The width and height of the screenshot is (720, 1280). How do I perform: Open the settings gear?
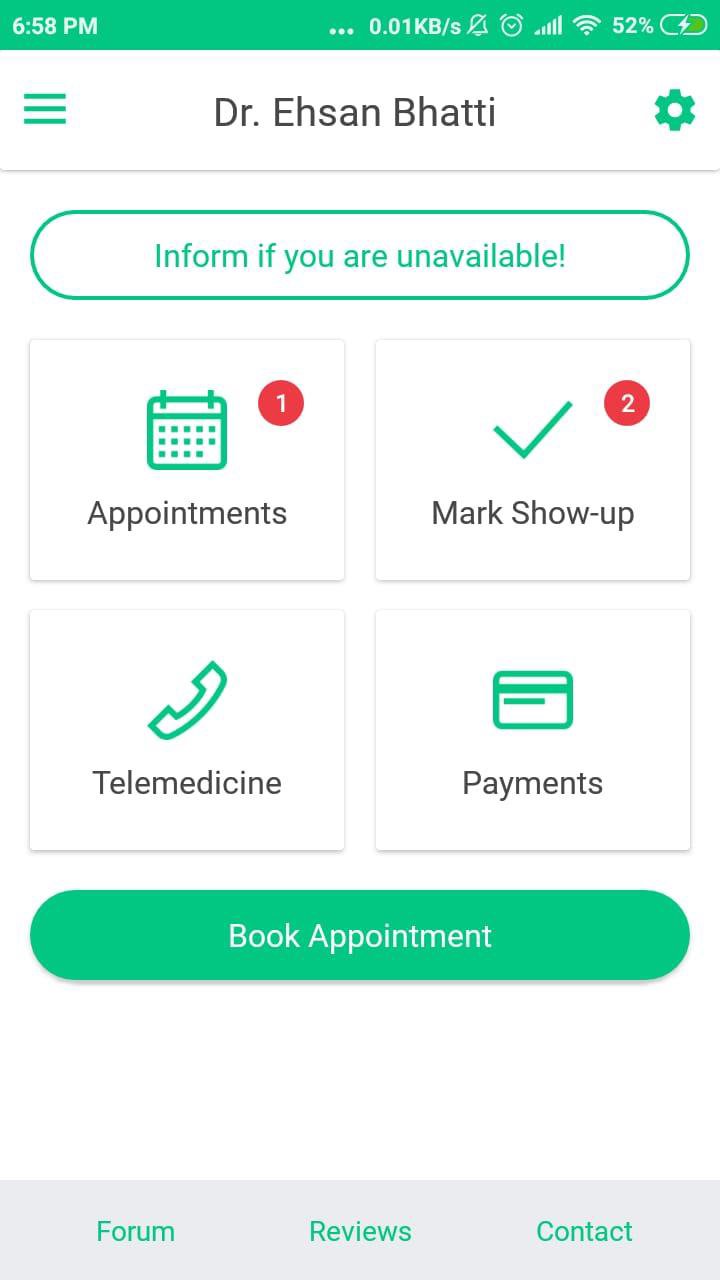coord(674,110)
